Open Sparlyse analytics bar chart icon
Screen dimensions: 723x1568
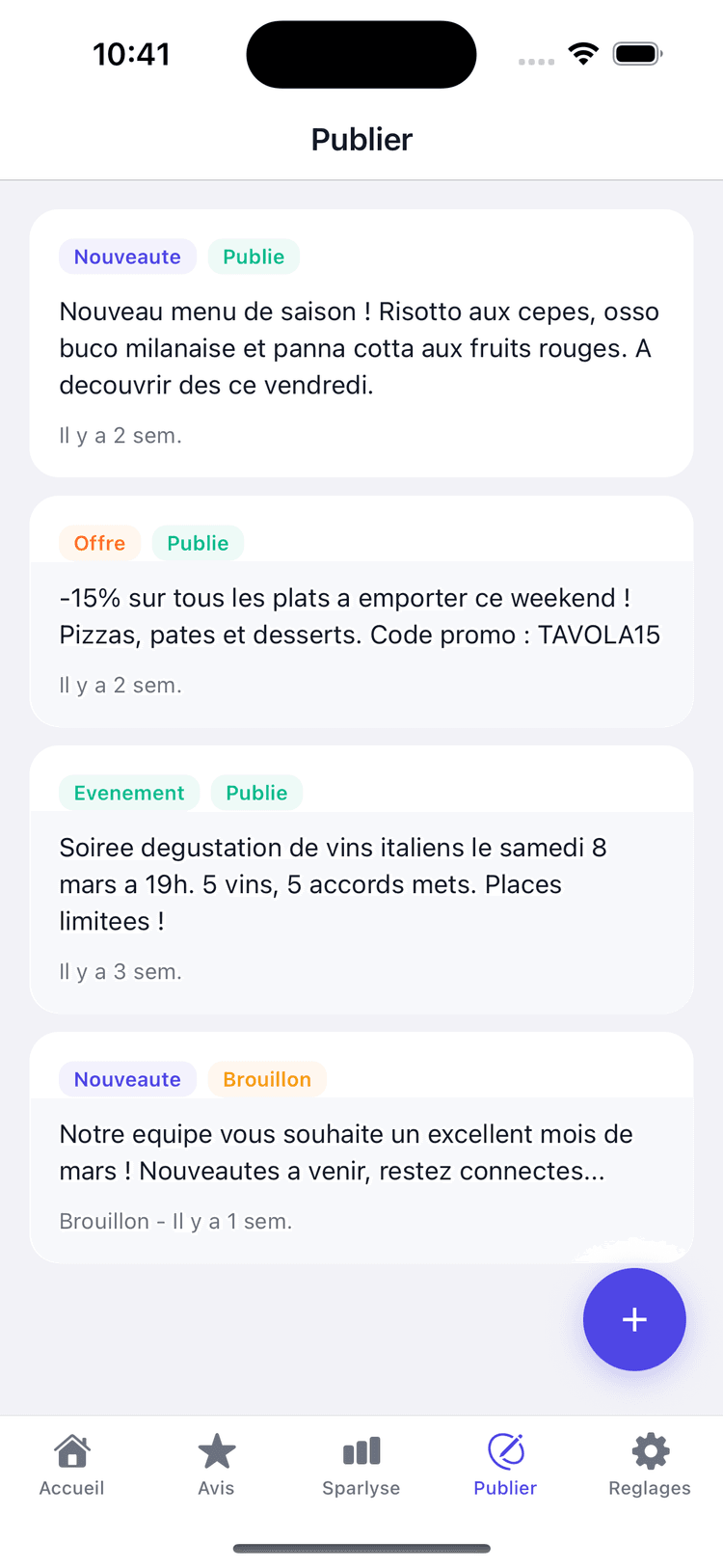tap(361, 1450)
